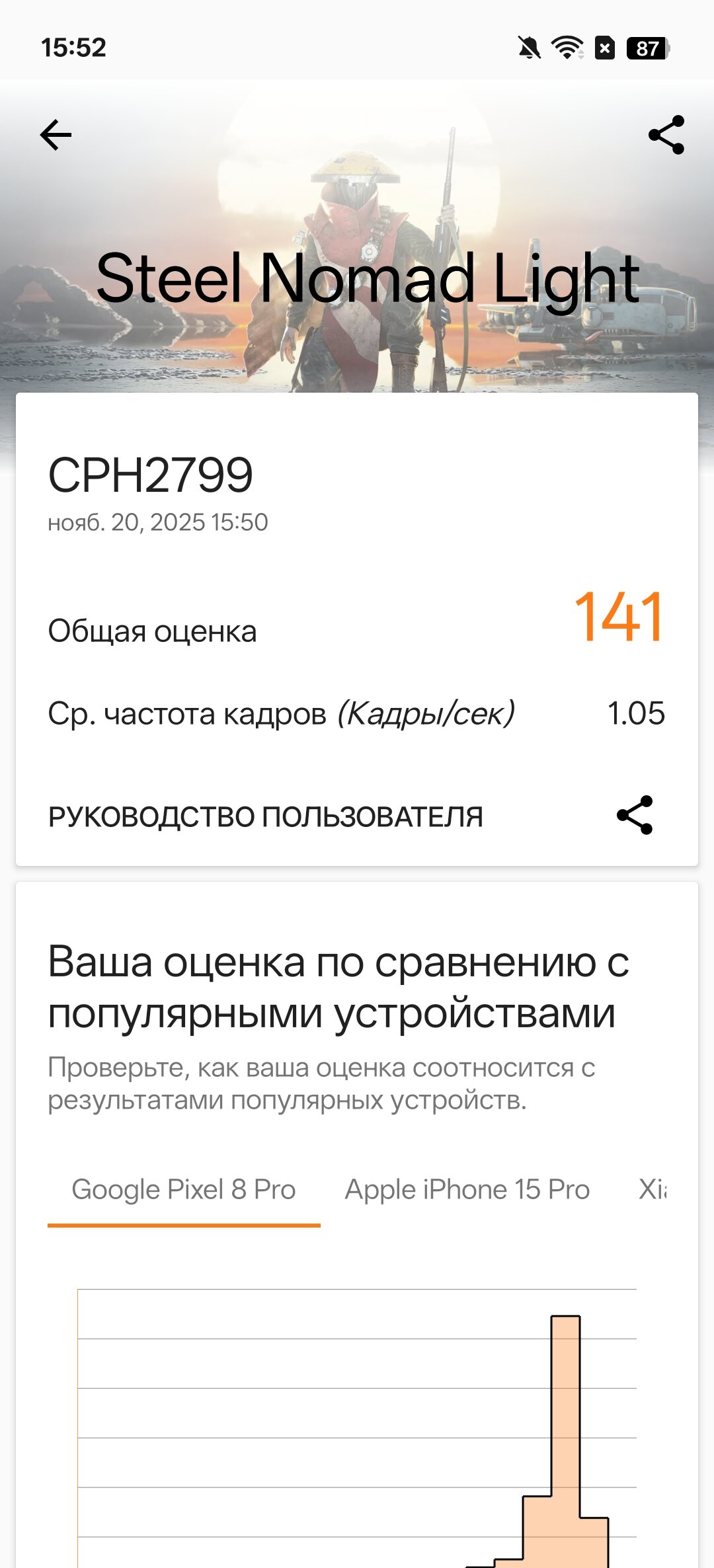
Task: Switch to Apple iPhone 15 Pro tab
Action: pos(467,1190)
